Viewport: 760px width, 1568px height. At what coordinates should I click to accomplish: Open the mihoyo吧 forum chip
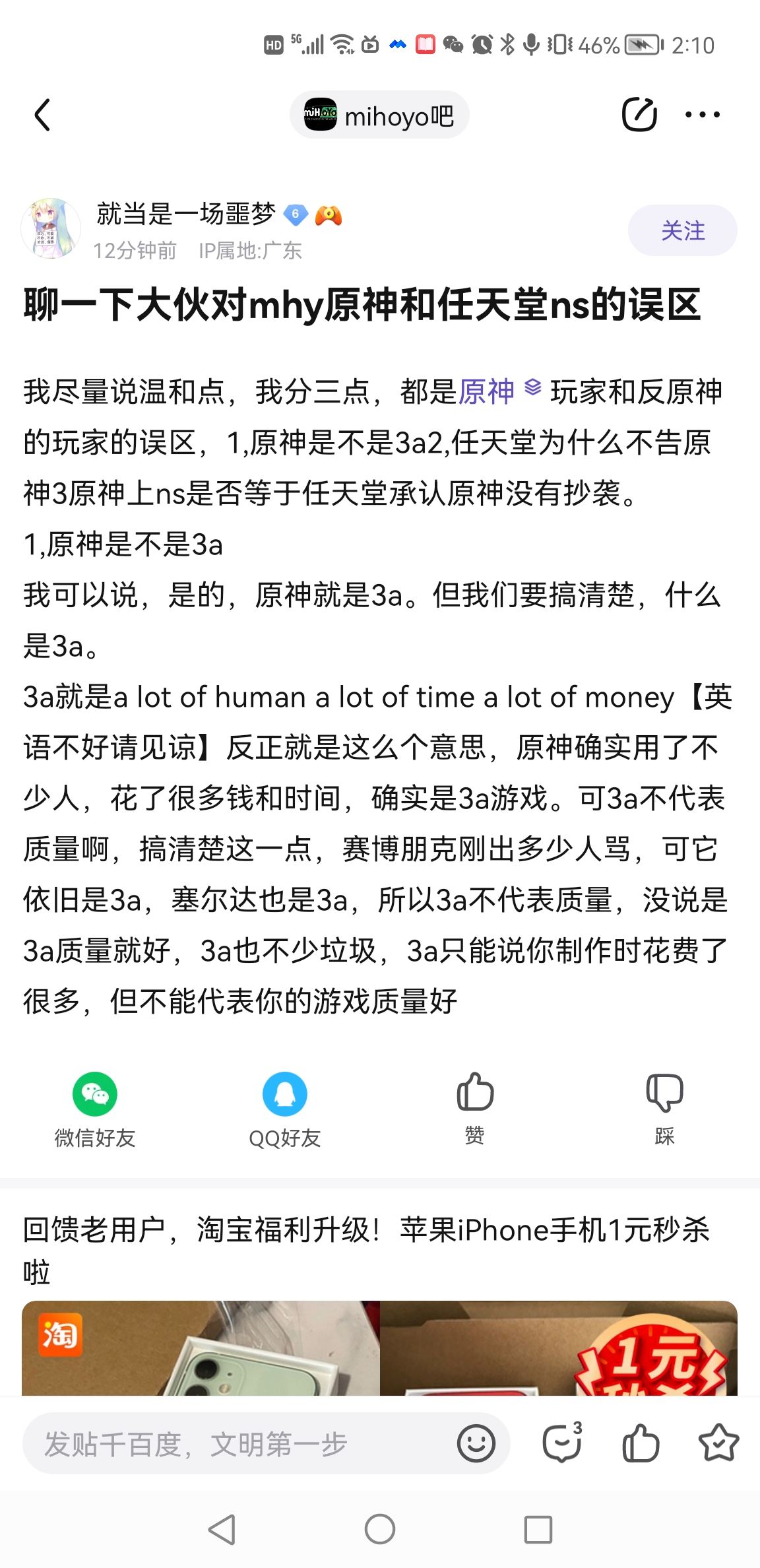click(x=379, y=115)
